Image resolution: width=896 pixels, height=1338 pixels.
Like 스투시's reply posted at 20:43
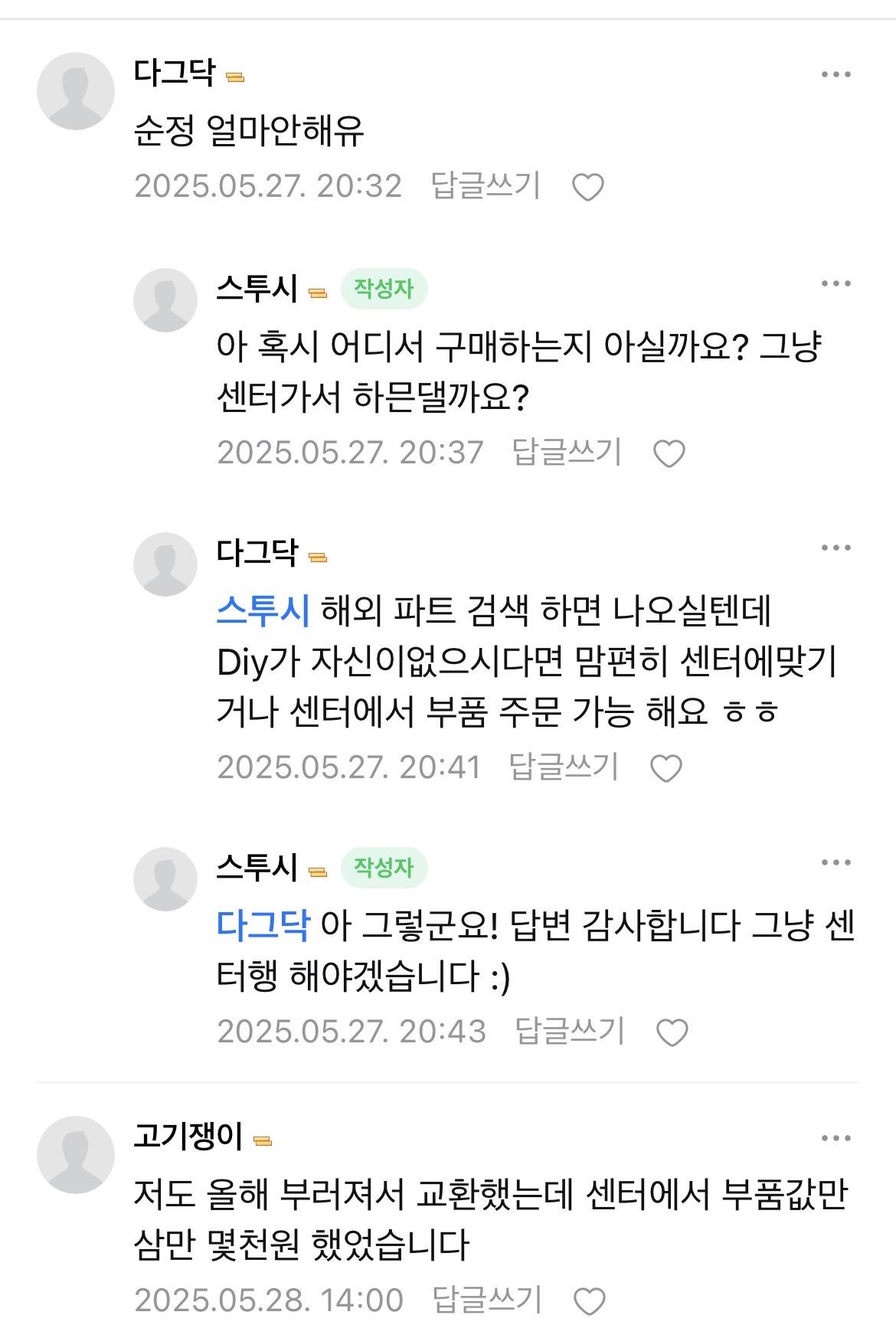click(x=672, y=1033)
